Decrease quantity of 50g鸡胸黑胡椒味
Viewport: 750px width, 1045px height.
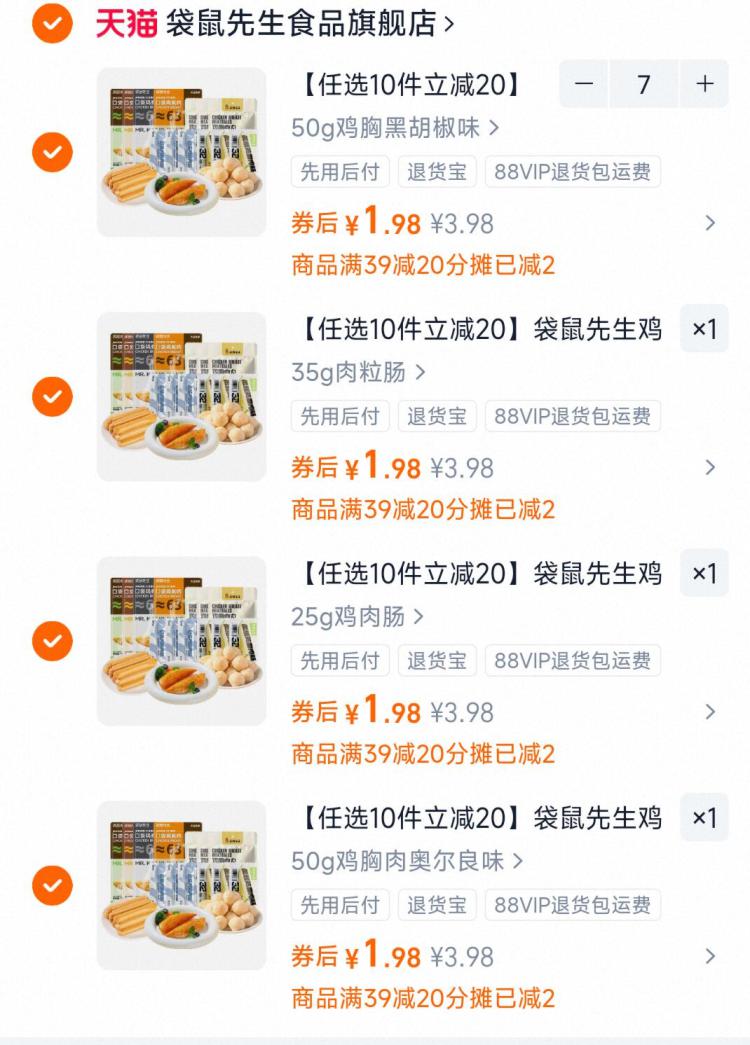584,85
